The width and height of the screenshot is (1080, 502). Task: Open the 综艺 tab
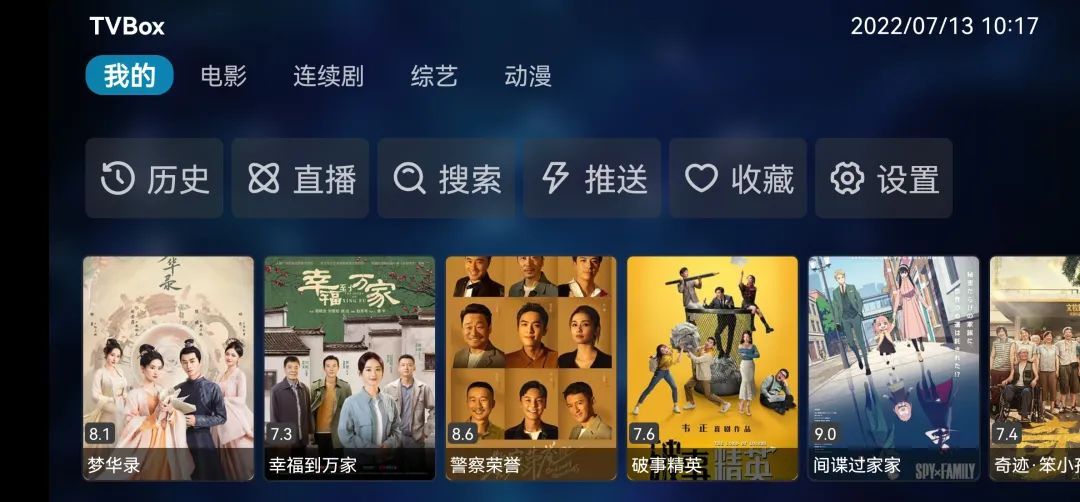coord(434,76)
